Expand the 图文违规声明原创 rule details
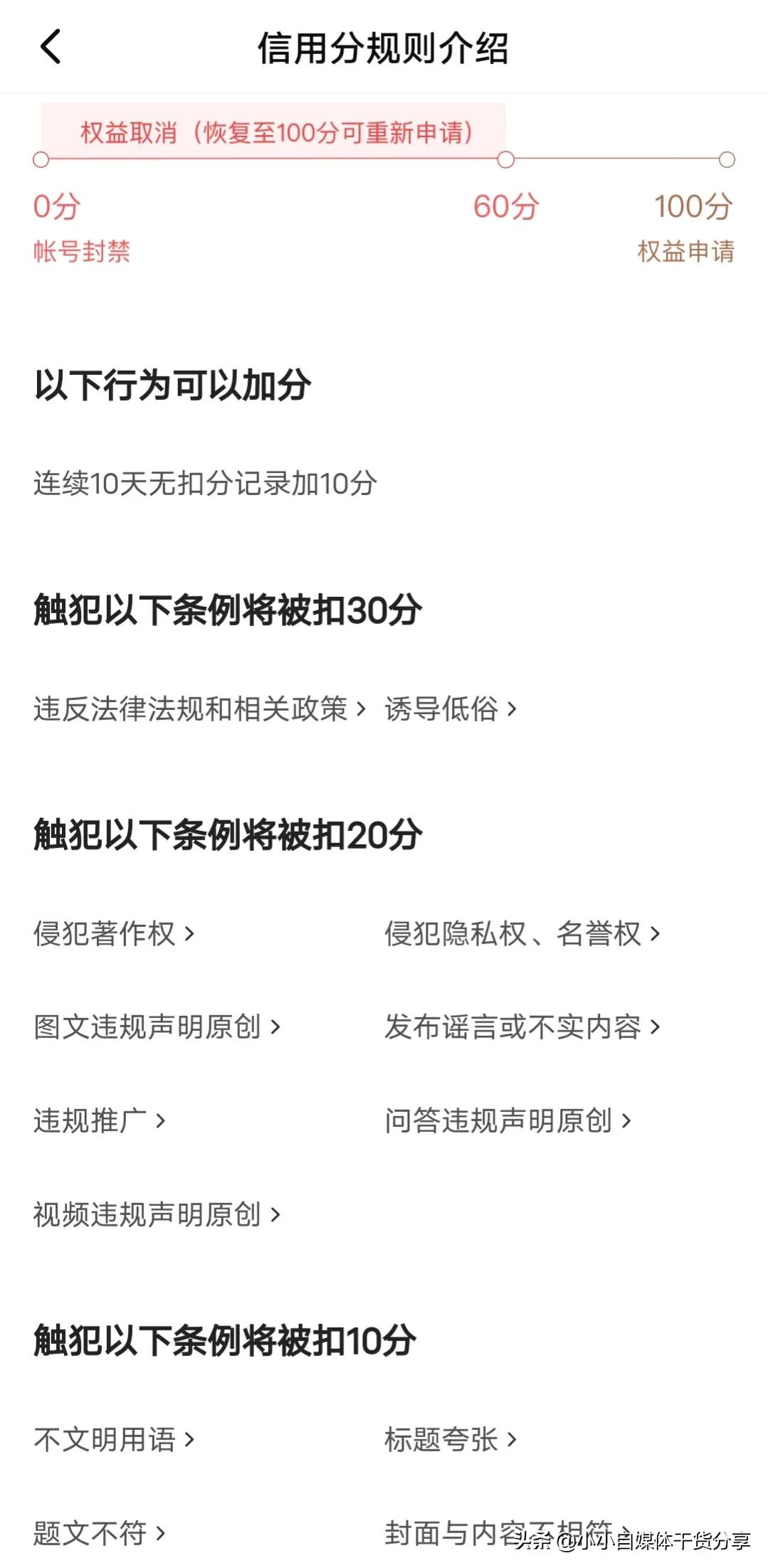 coord(157,1027)
